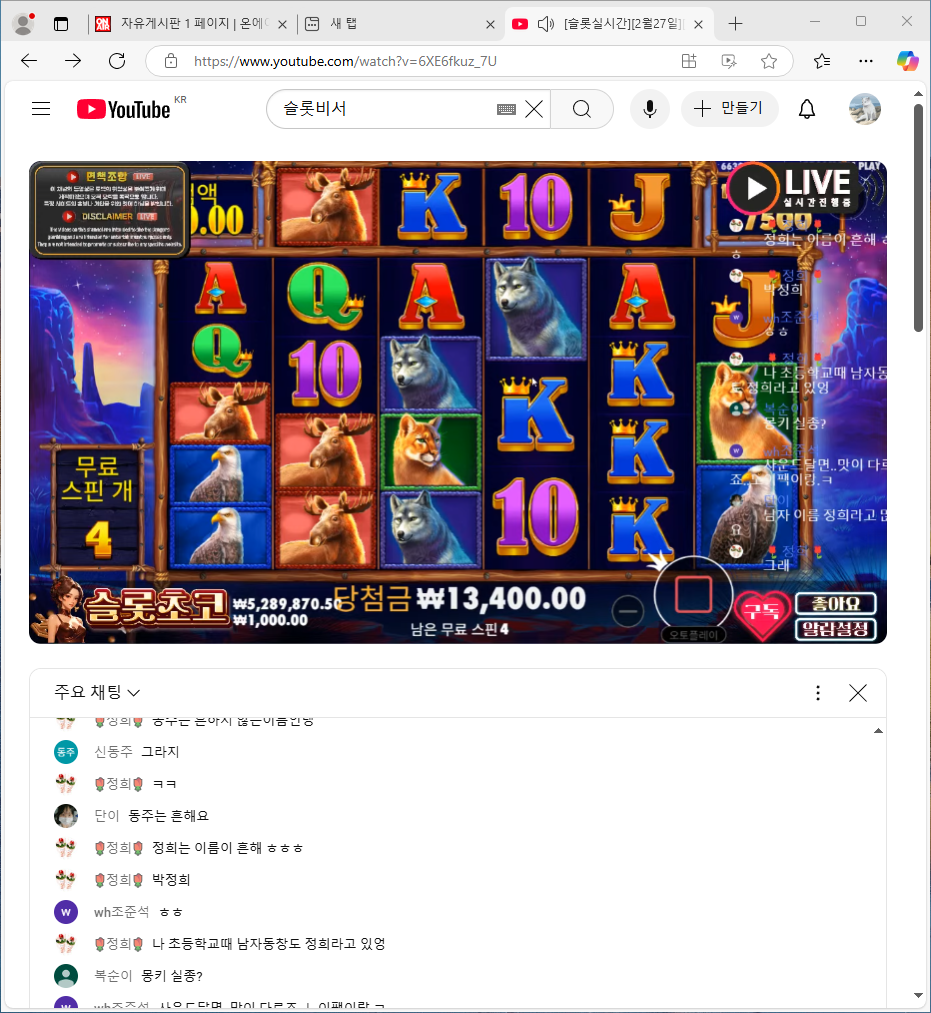Go to the YouTube home logo

point(124,109)
